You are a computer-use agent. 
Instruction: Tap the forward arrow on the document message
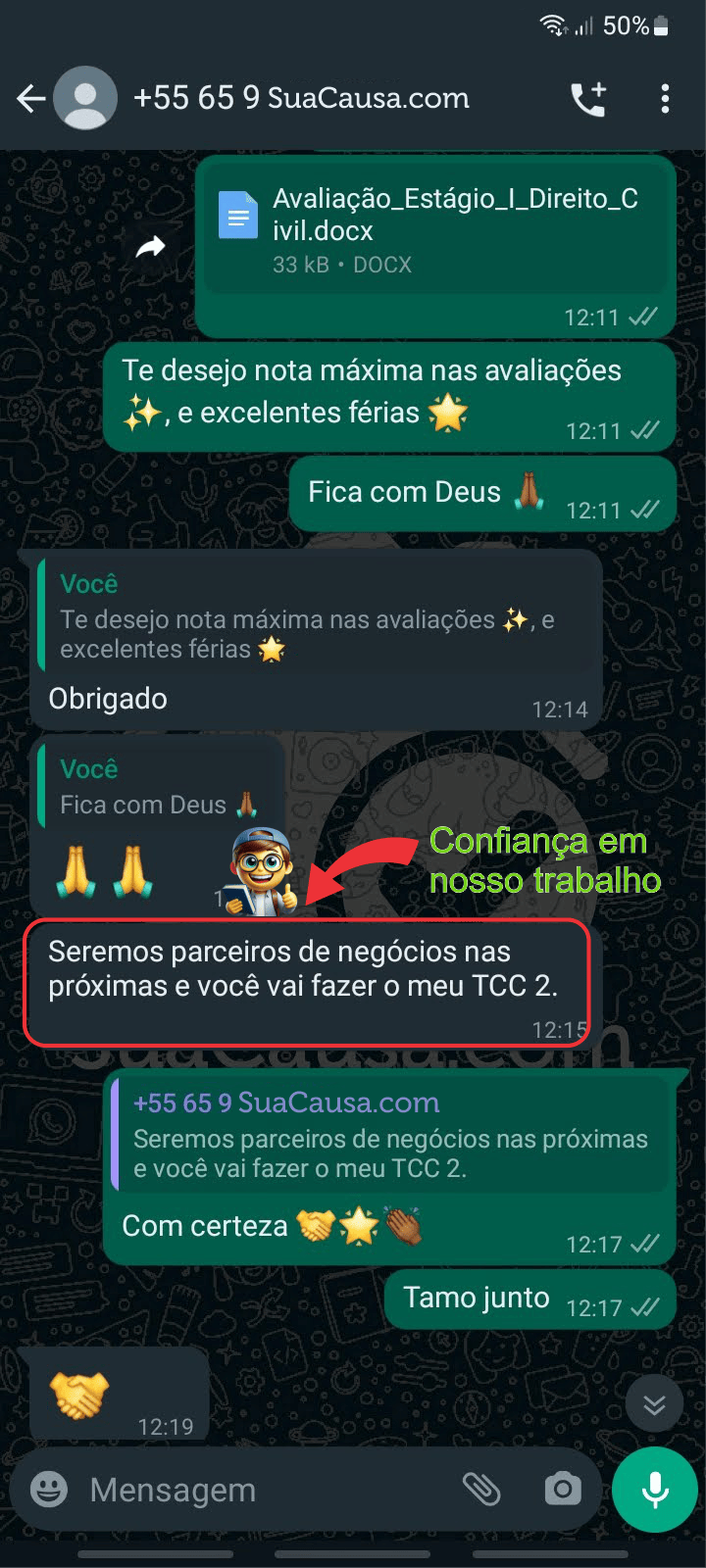(x=149, y=245)
